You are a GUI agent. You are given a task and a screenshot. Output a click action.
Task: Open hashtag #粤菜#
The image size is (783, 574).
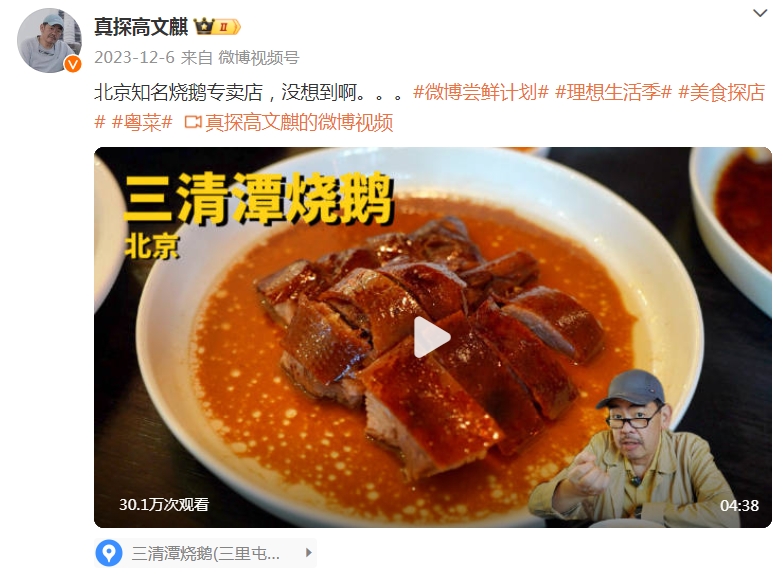[x=142, y=122]
